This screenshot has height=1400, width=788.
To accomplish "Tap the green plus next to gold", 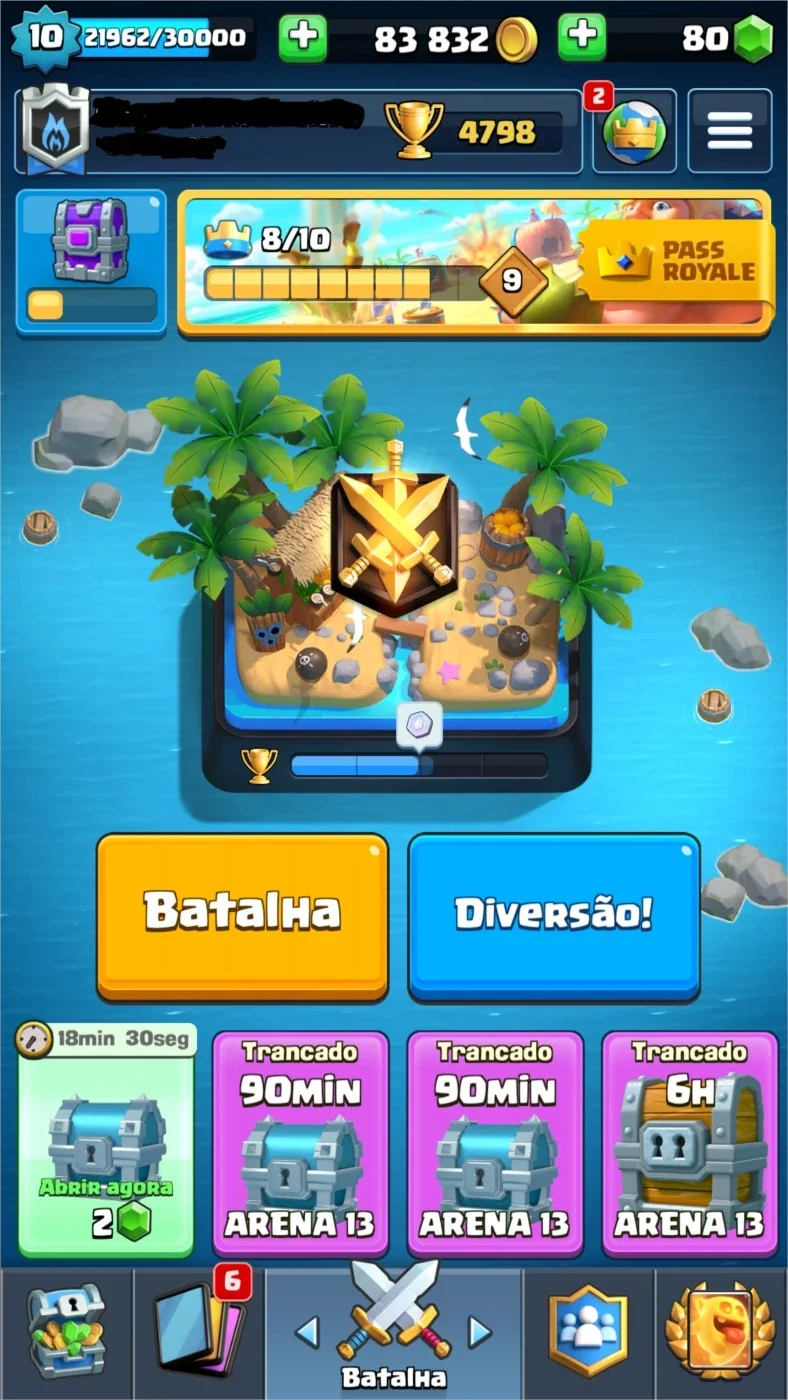I will coord(302,38).
